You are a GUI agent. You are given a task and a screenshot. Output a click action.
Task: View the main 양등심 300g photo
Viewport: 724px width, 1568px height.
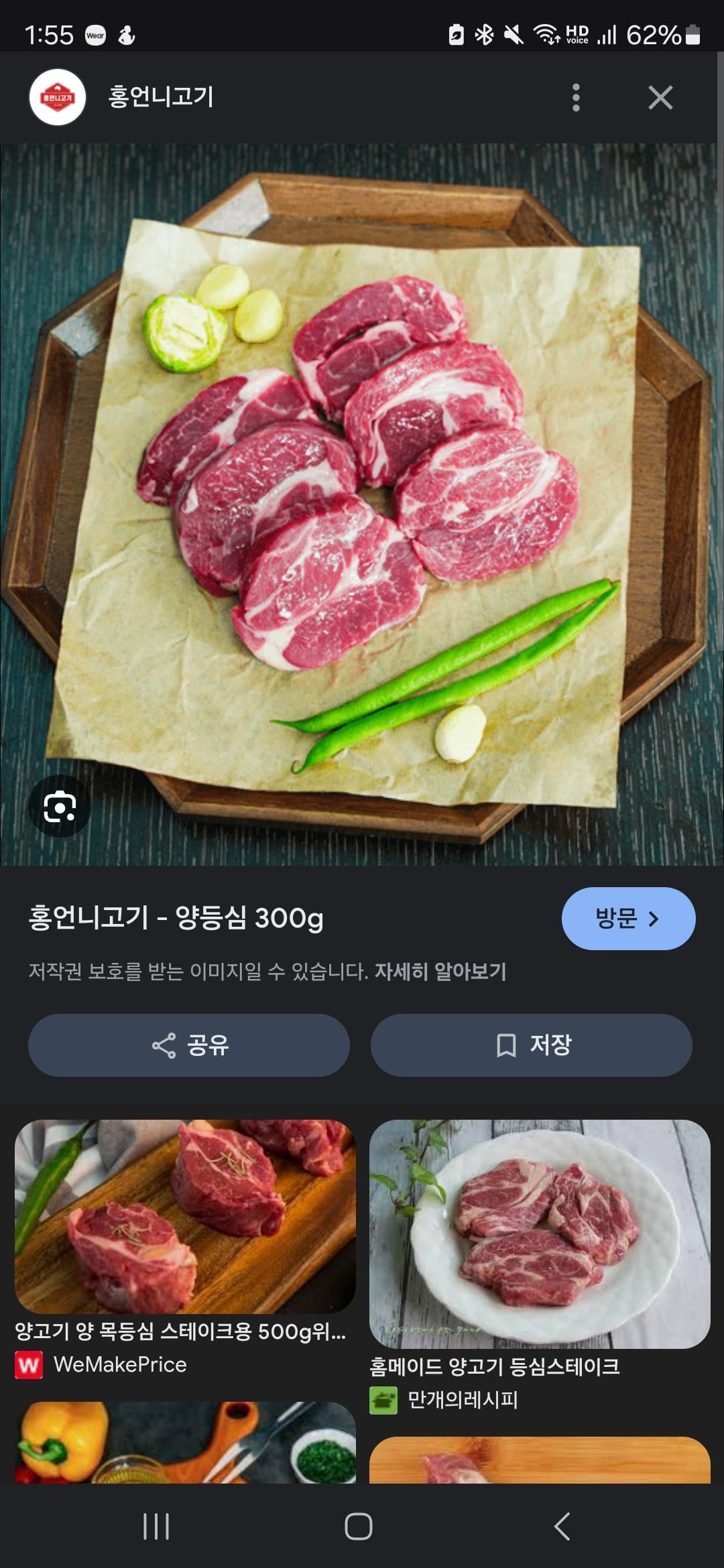pyautogui.click(x=362, y=503)
